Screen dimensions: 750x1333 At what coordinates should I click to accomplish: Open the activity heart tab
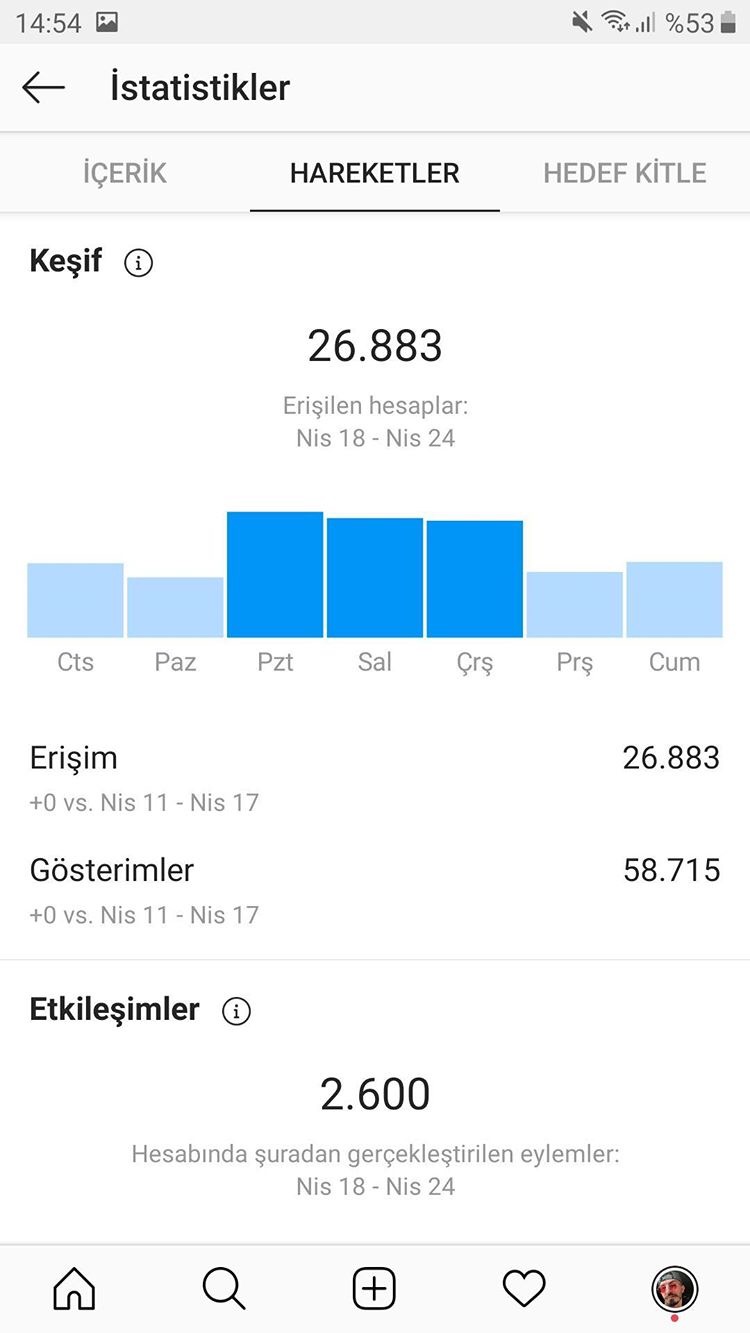(x=524, y=1289)
